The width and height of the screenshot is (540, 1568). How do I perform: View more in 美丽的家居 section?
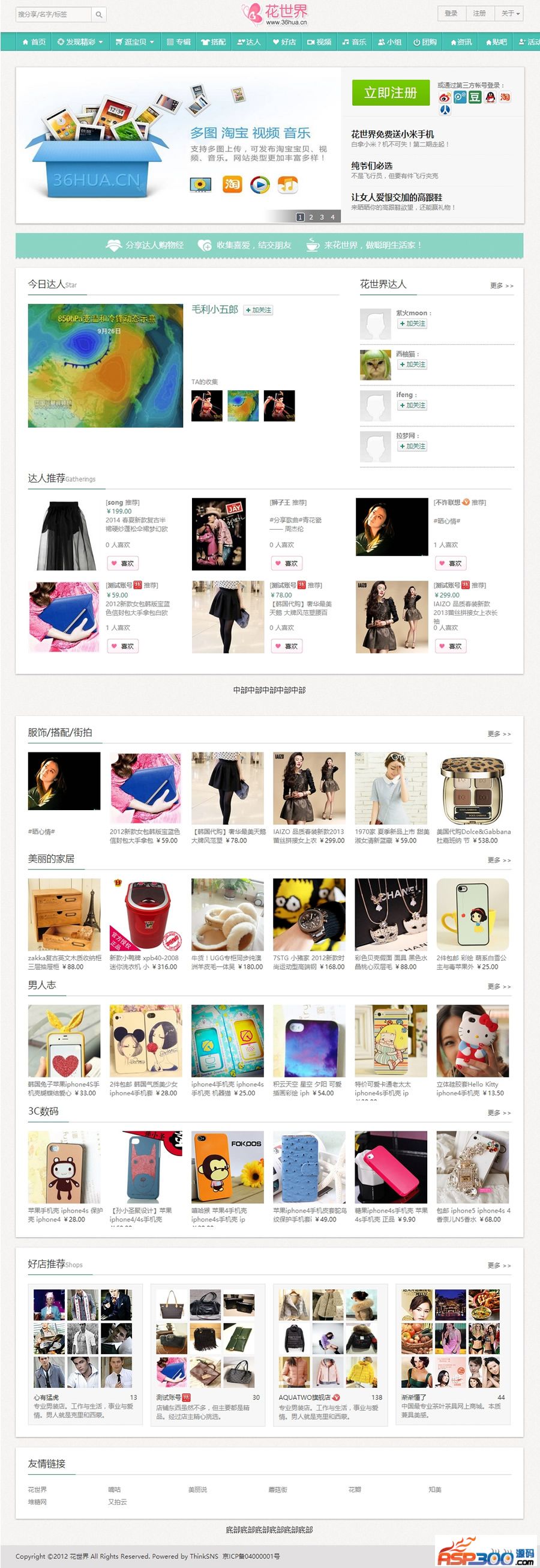point(499,860)
